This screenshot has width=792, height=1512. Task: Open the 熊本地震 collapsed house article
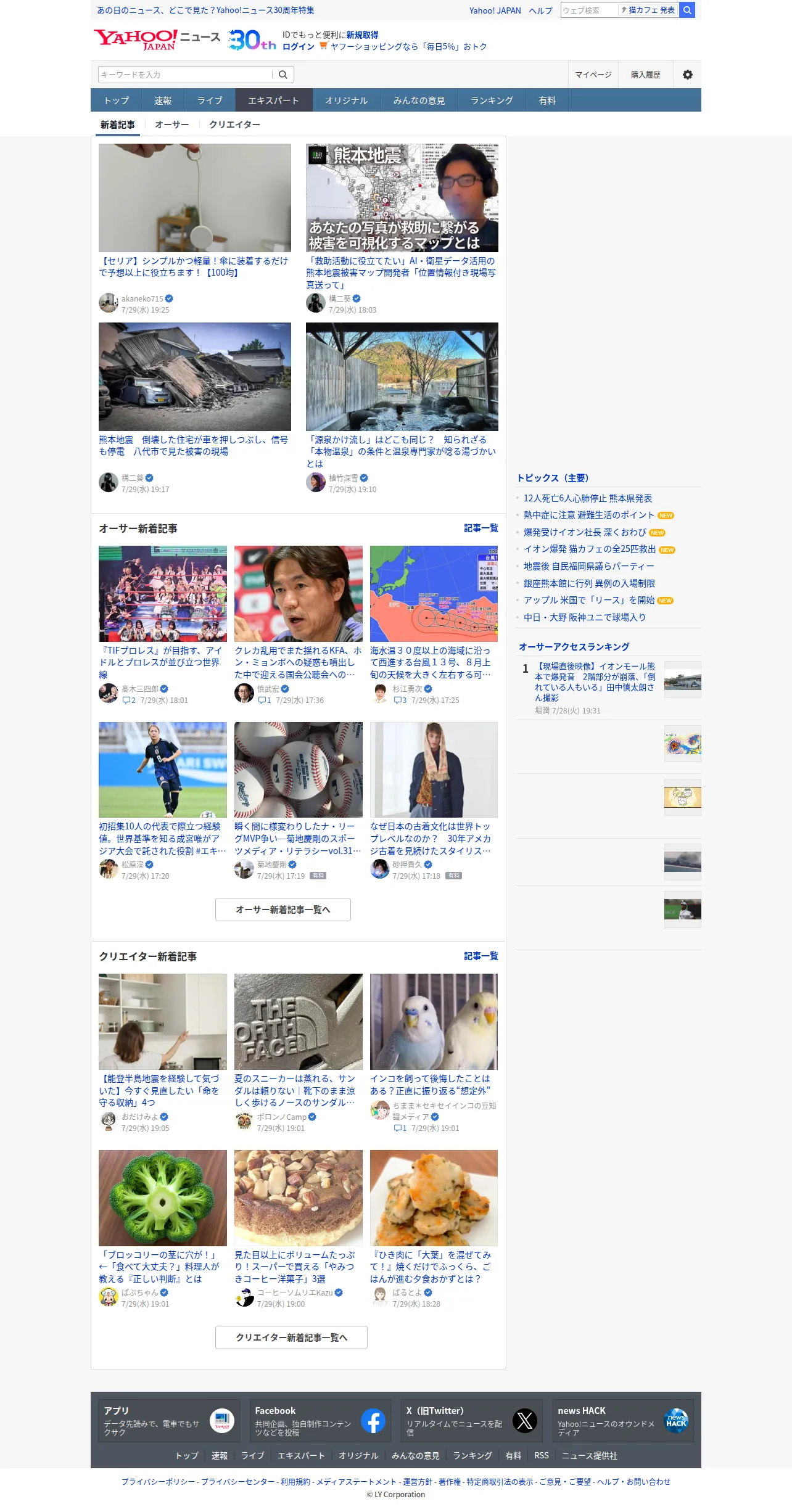(x=194, y=446)
